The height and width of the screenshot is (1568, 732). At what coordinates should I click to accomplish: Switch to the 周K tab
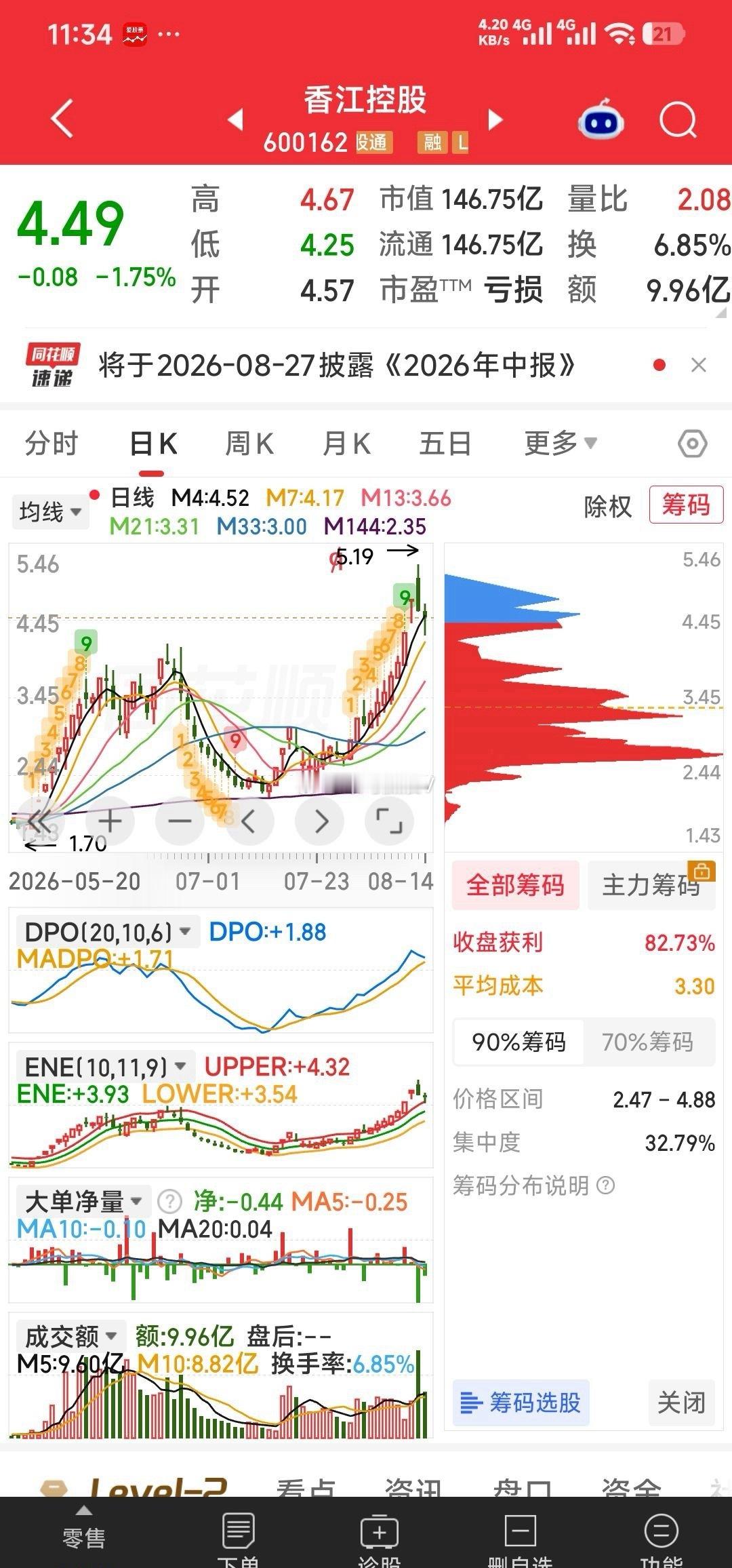coord(249,444)
